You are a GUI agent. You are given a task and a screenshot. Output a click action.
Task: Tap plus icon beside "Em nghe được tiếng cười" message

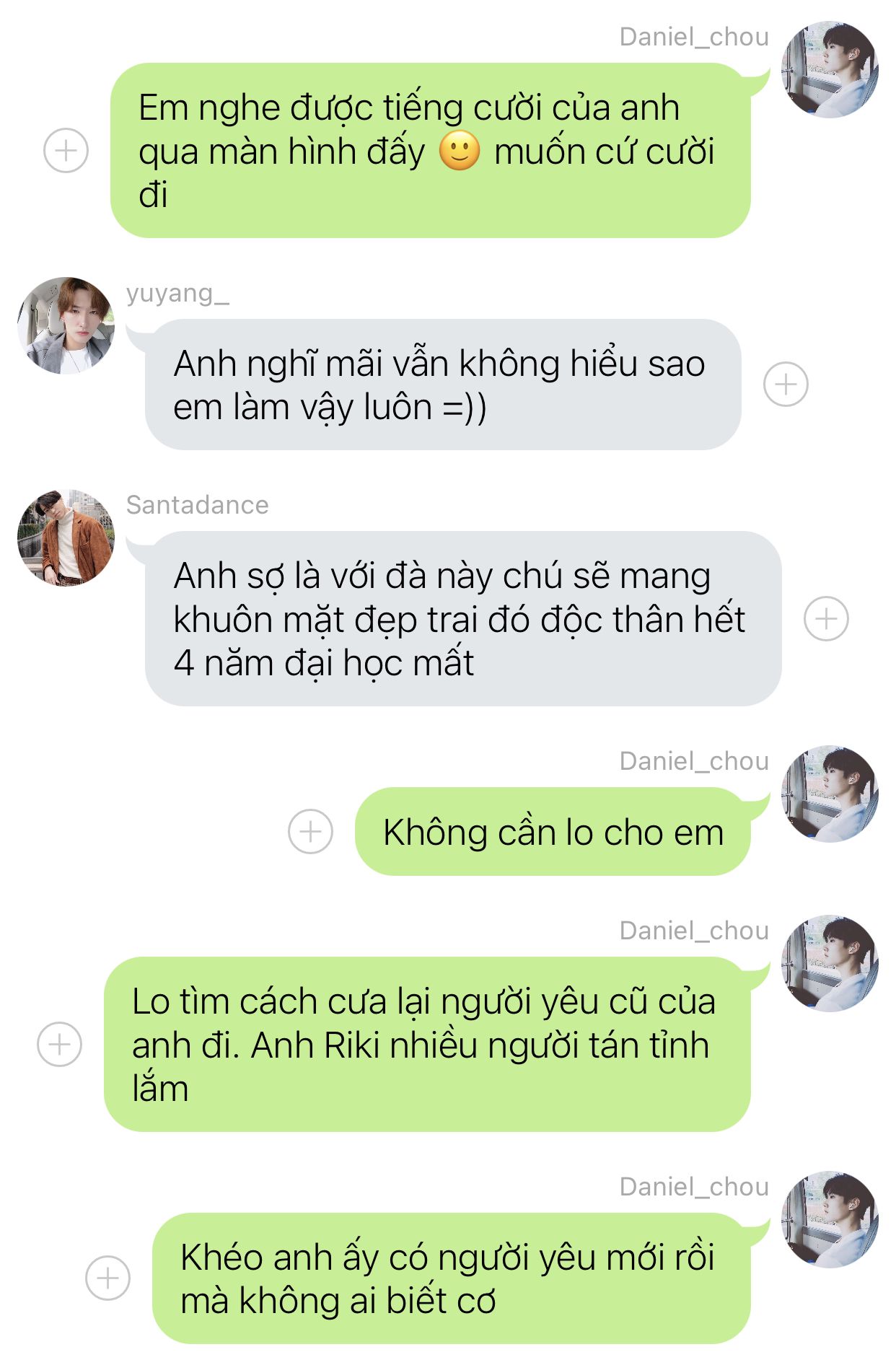[66, 151]
